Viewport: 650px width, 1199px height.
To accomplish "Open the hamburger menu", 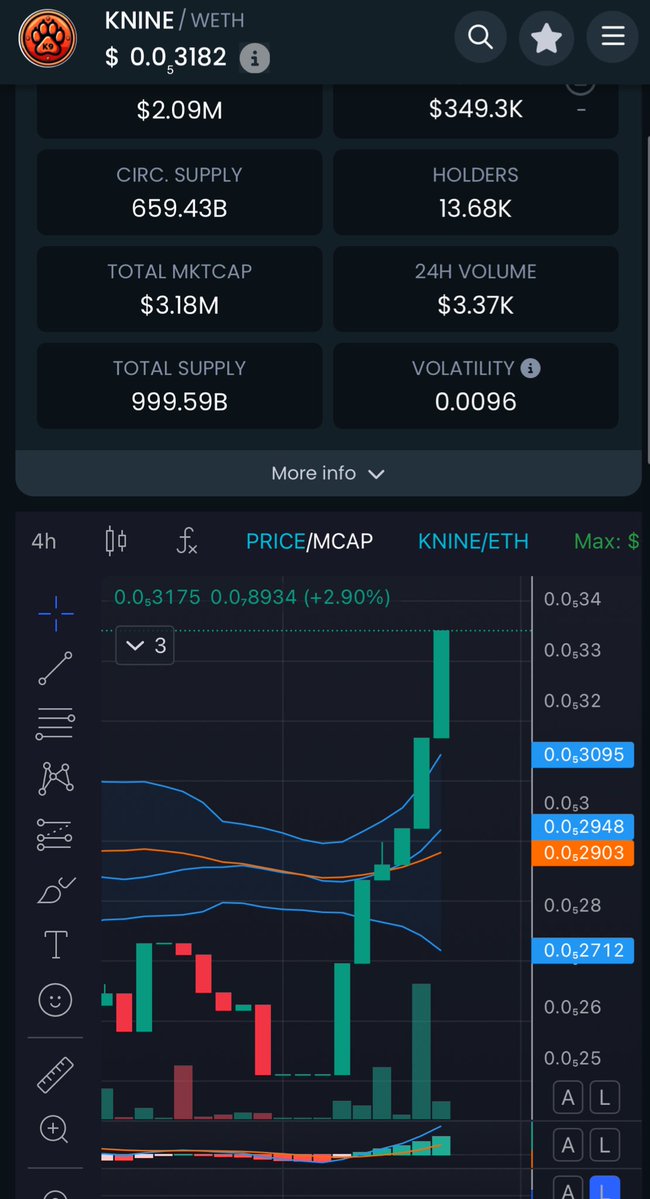I will click(x=612, y=38).
